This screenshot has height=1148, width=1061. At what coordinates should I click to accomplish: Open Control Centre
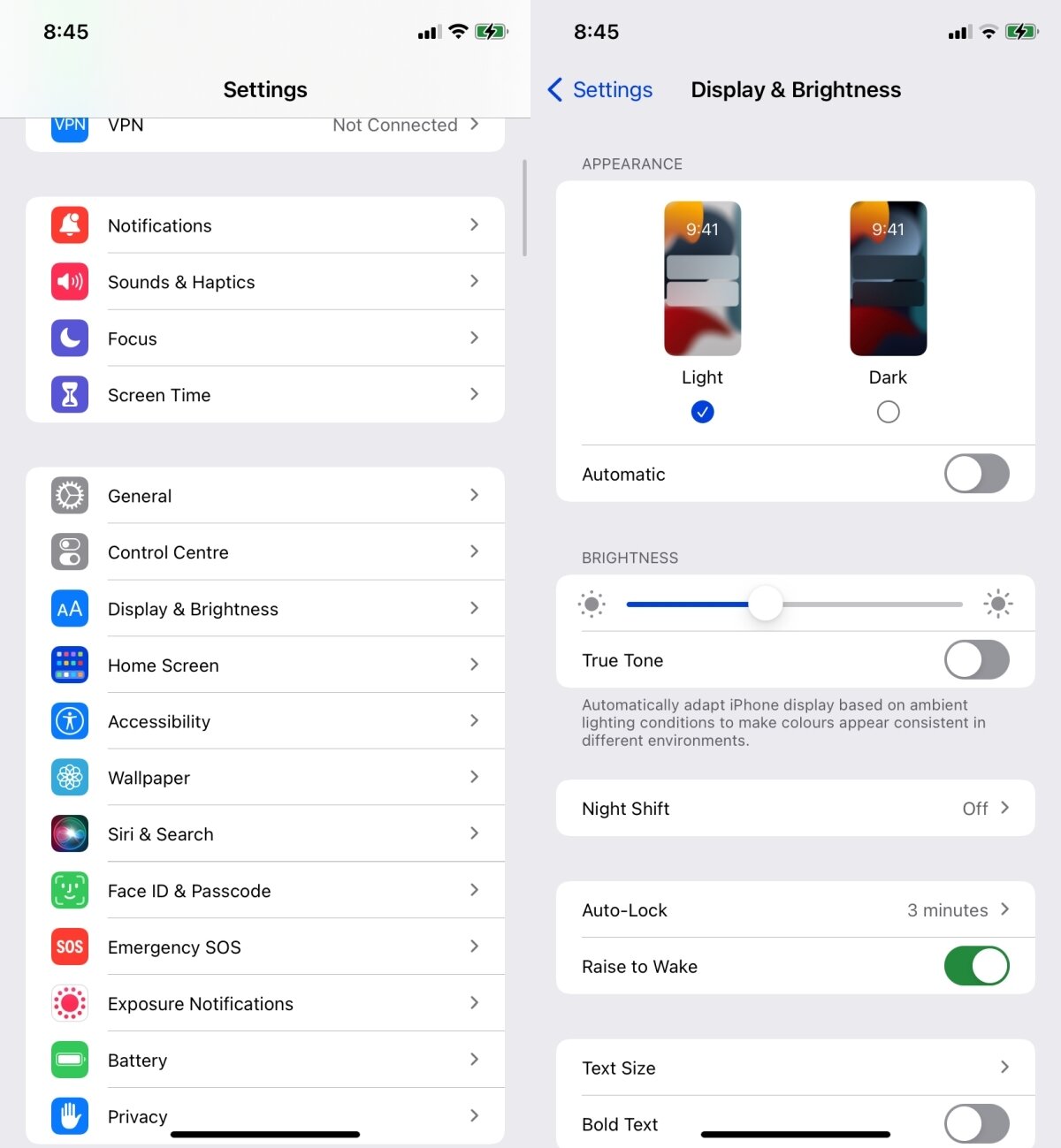pos(265,552)
